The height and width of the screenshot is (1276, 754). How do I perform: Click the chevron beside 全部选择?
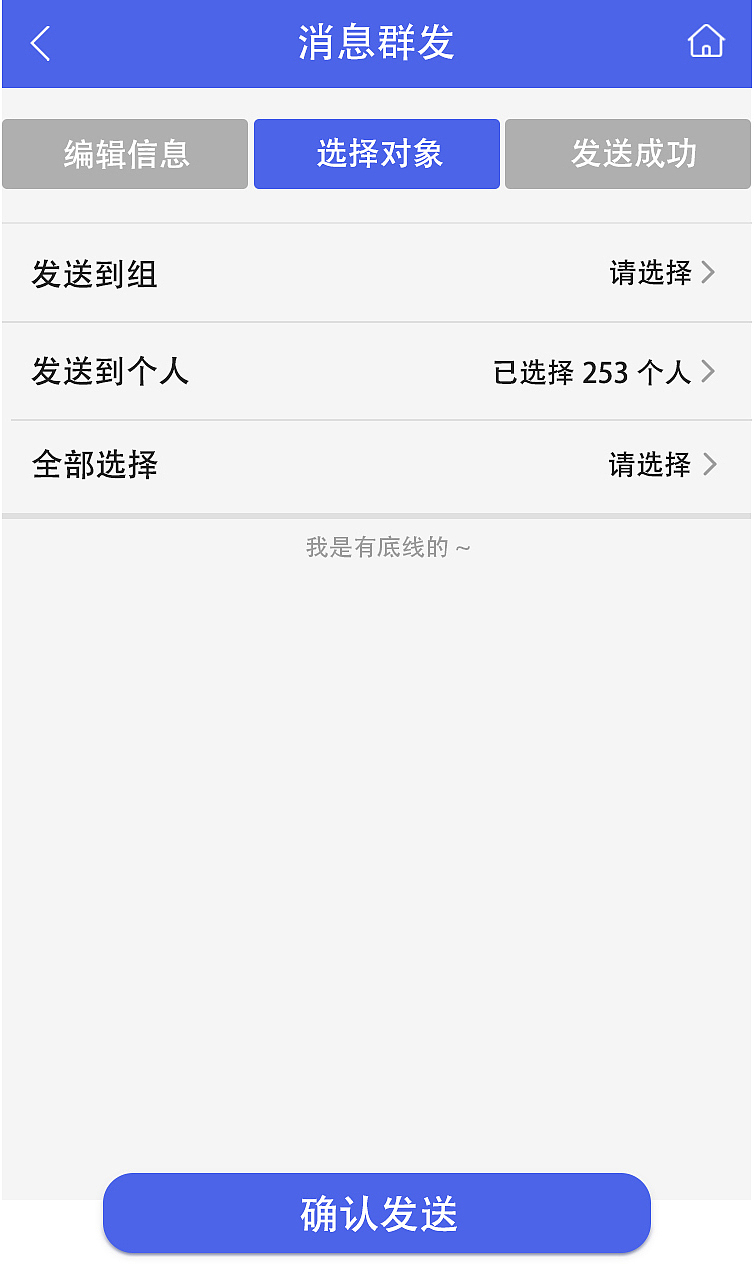tap(710, 464)
